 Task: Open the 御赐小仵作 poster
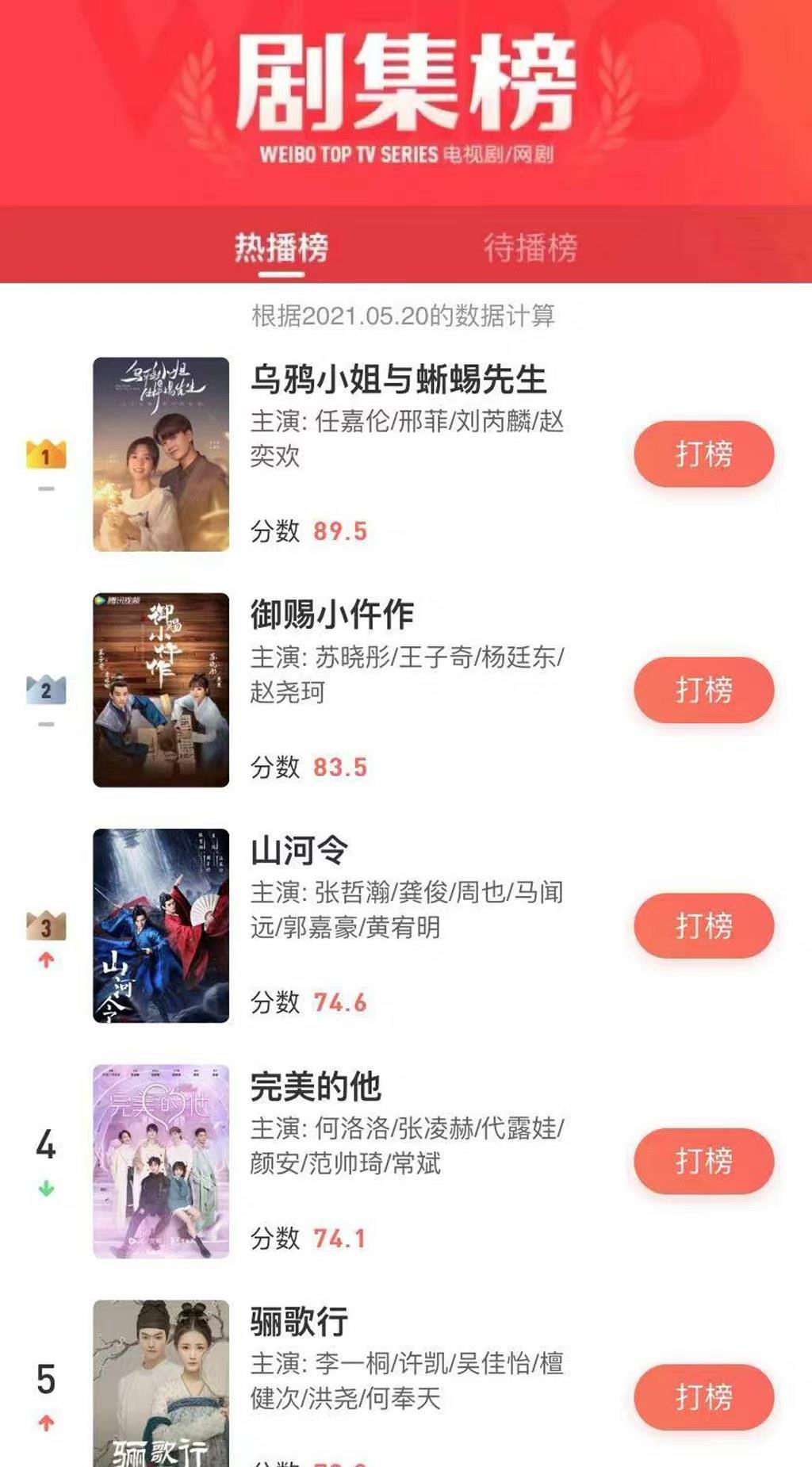pos(161,690)
